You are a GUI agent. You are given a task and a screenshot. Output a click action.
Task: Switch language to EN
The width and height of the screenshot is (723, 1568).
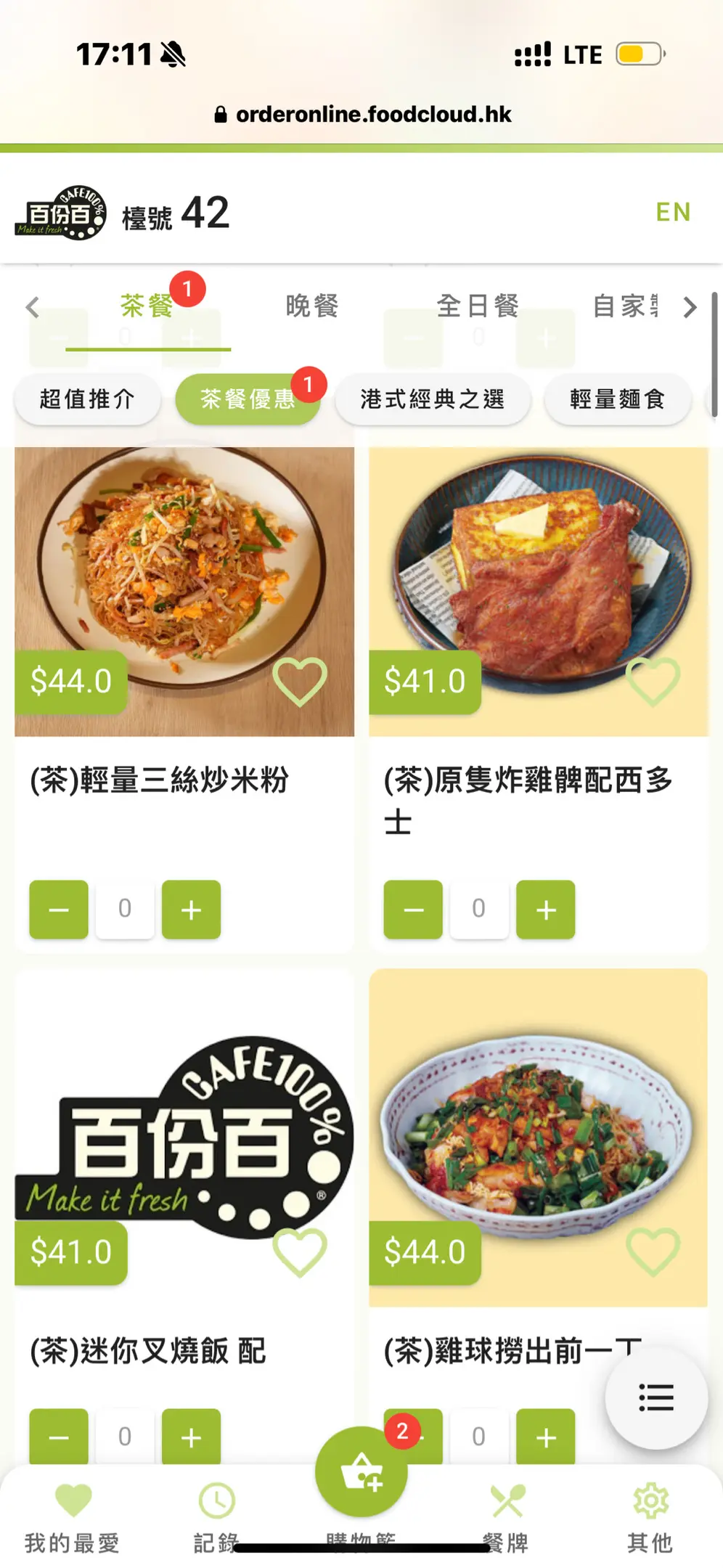(672, 212)
